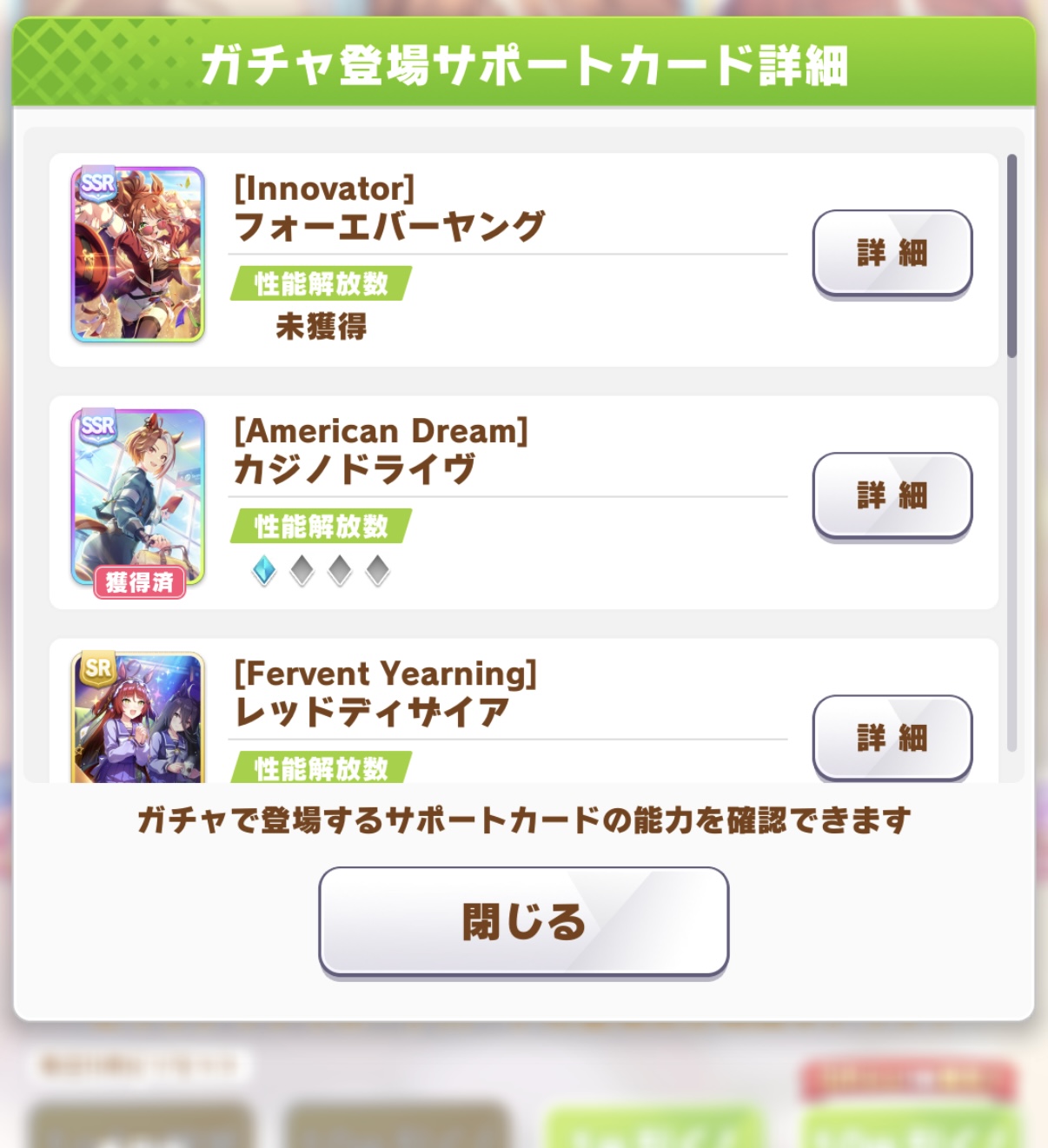
Task: View the [American Dream] カジノドライヴ card image
Action: (137, 497)
